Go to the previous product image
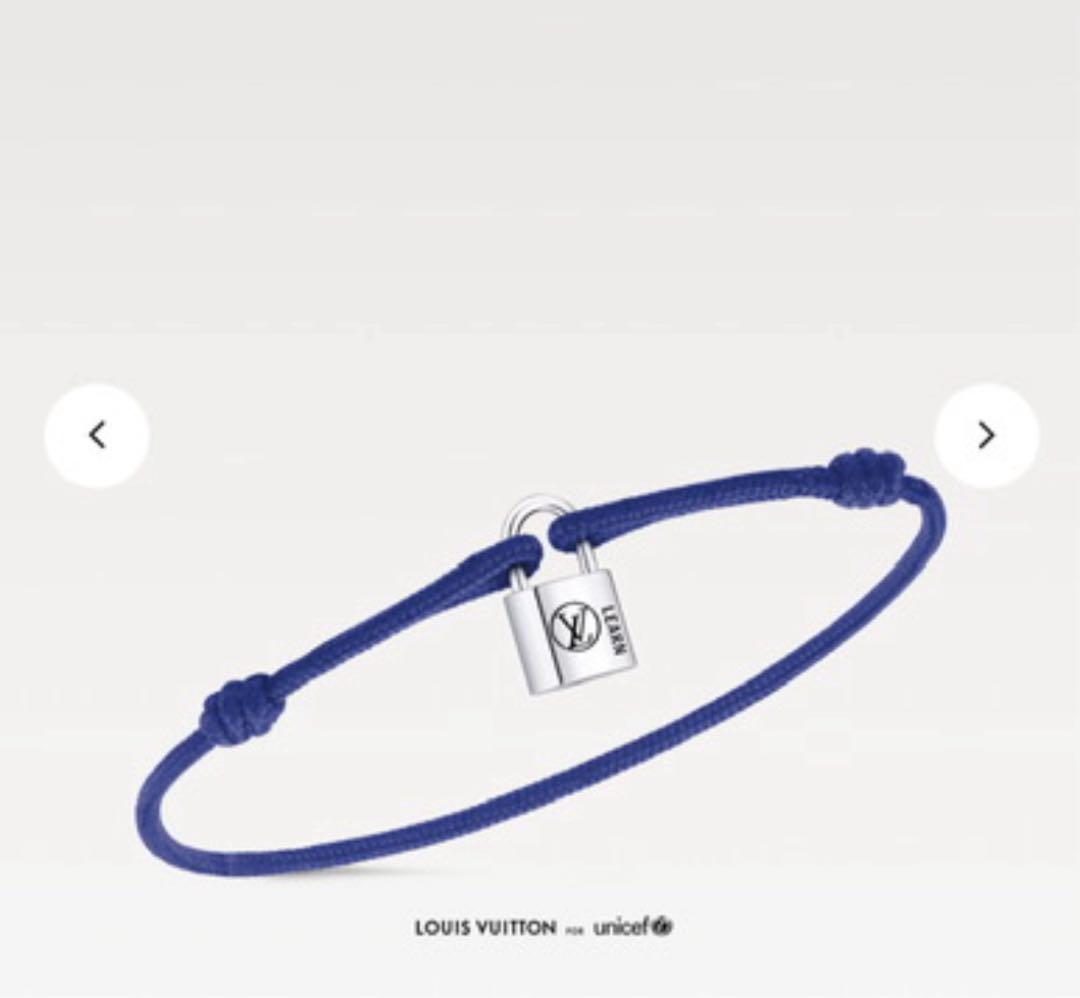This screenshot has width=1080, height=998. click(97, 435)
